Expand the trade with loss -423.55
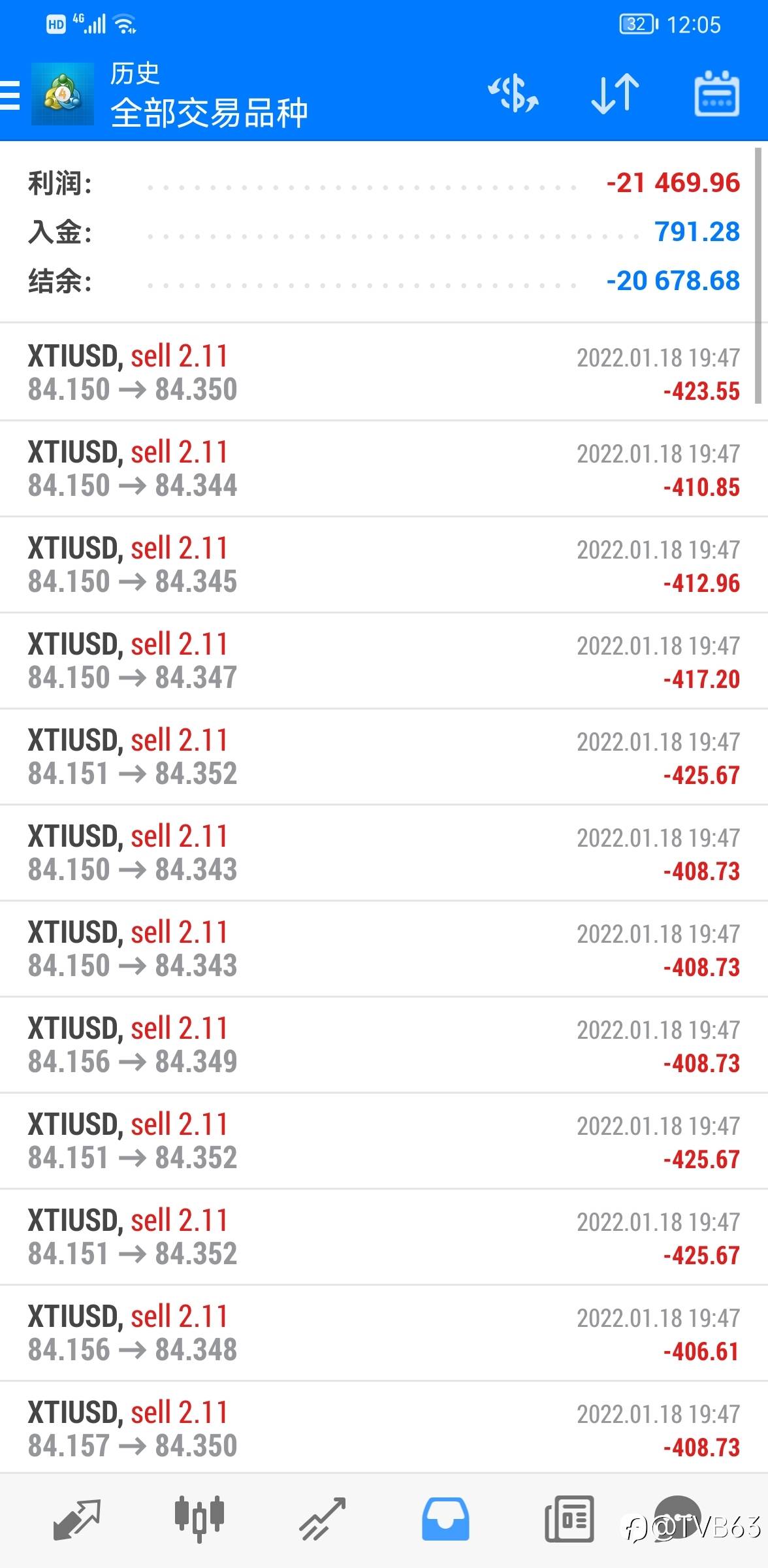The image size is (768, 1568). click(384, 372)
